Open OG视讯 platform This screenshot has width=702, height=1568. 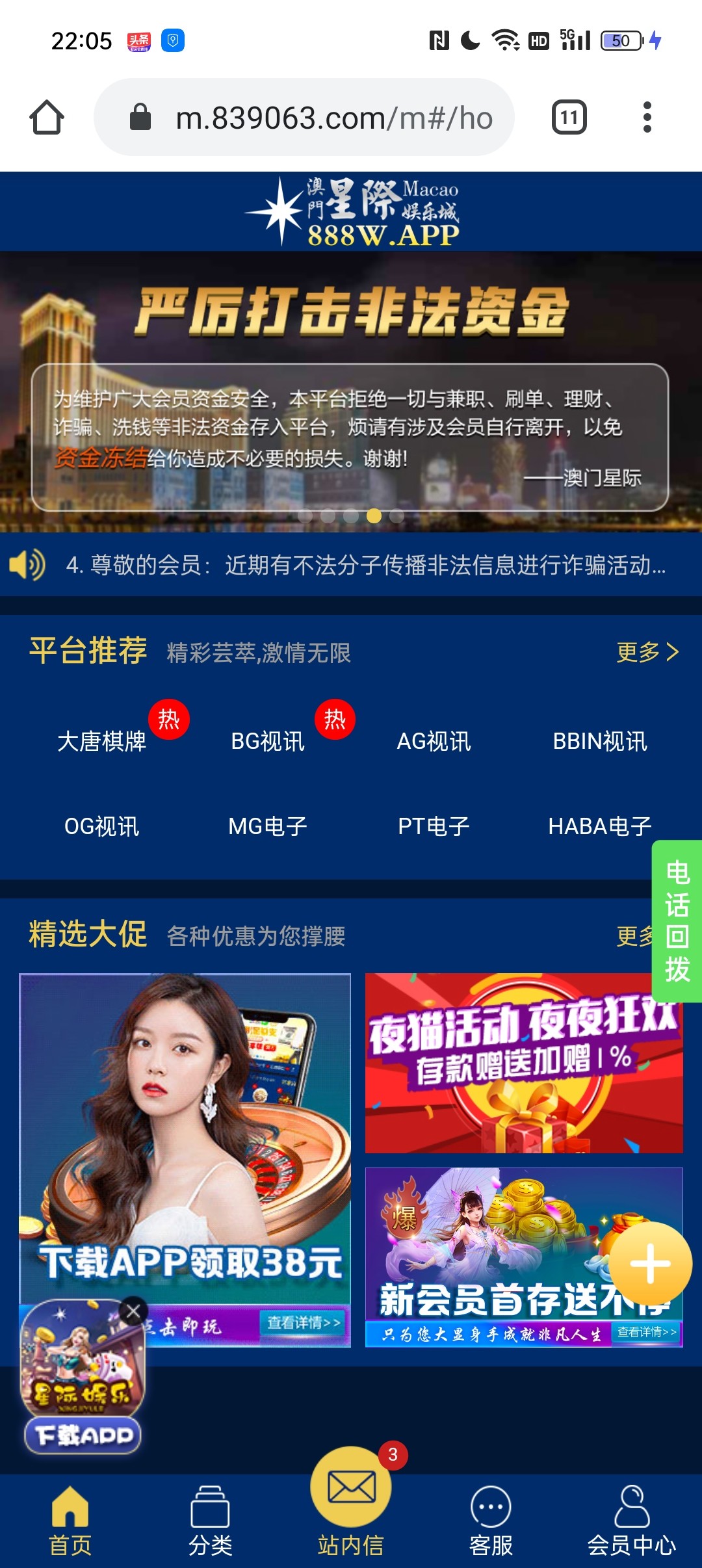tap(102, 826)
